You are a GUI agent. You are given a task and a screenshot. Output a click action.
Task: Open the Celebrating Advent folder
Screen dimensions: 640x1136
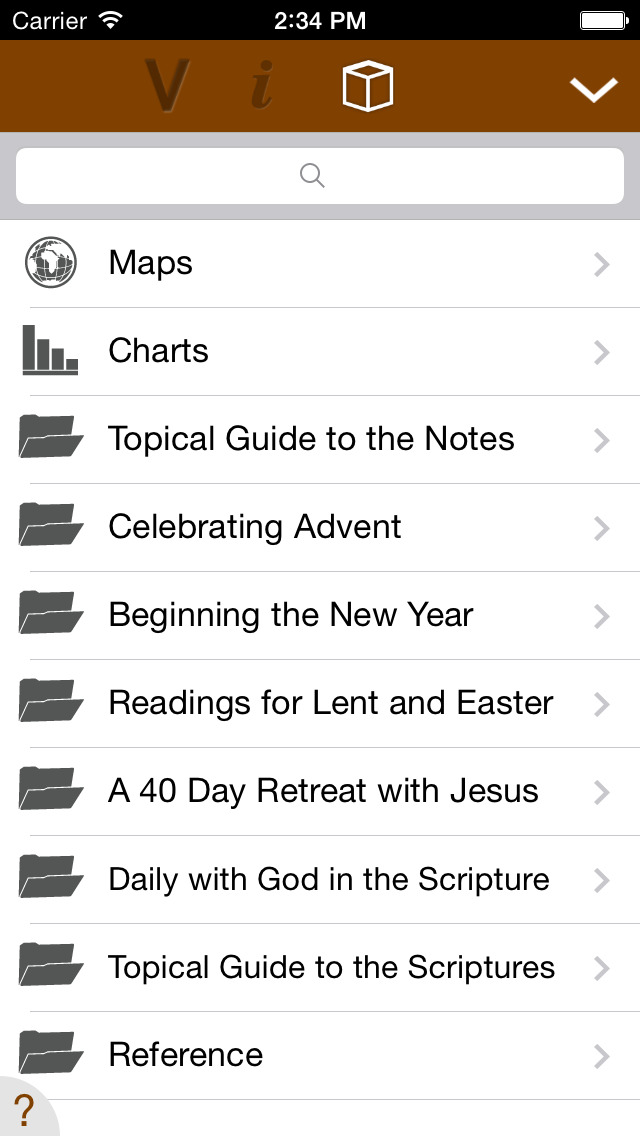tap(320, 527)
